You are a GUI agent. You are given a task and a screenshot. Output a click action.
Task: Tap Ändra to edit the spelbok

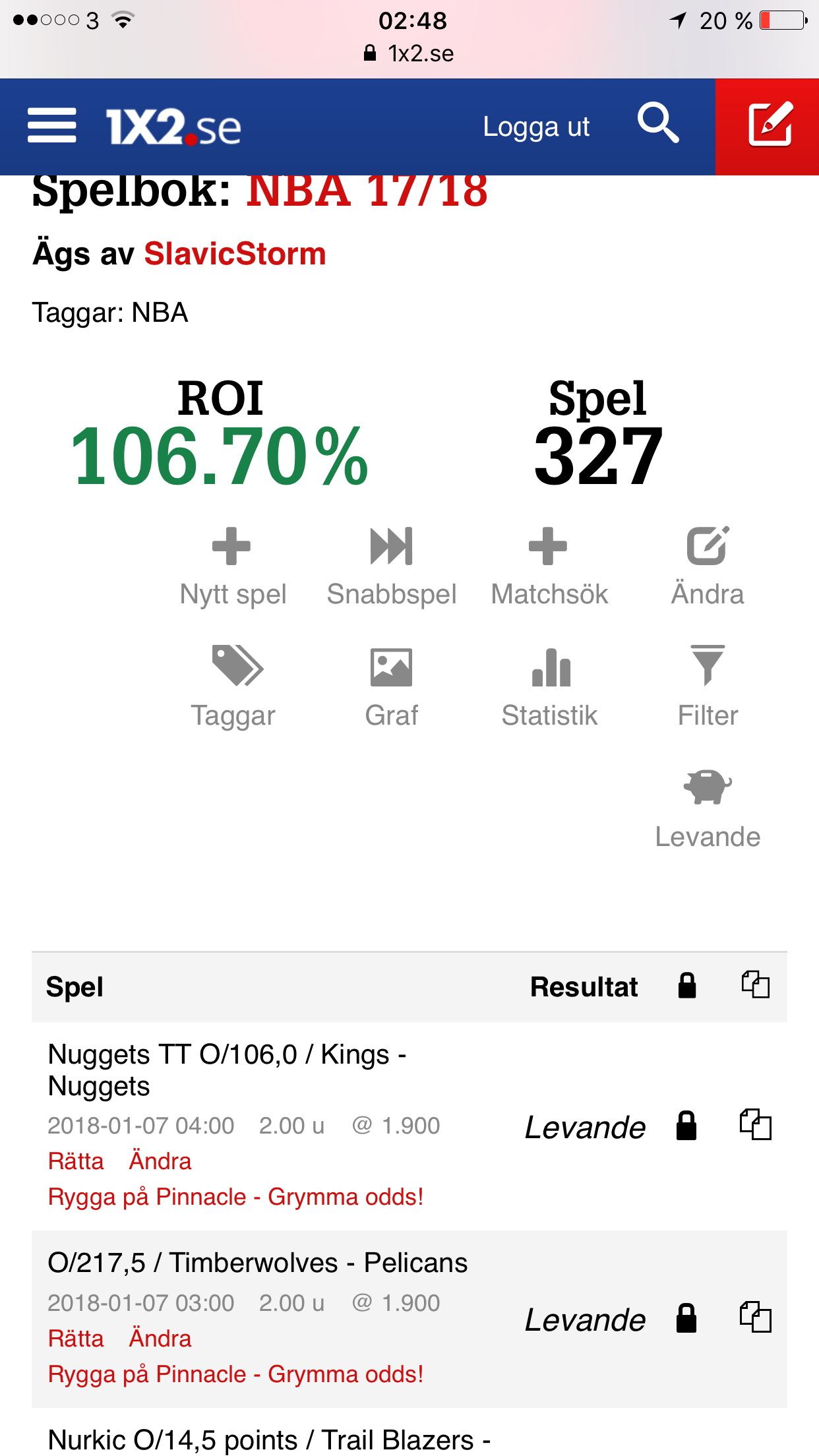[708, 566]
